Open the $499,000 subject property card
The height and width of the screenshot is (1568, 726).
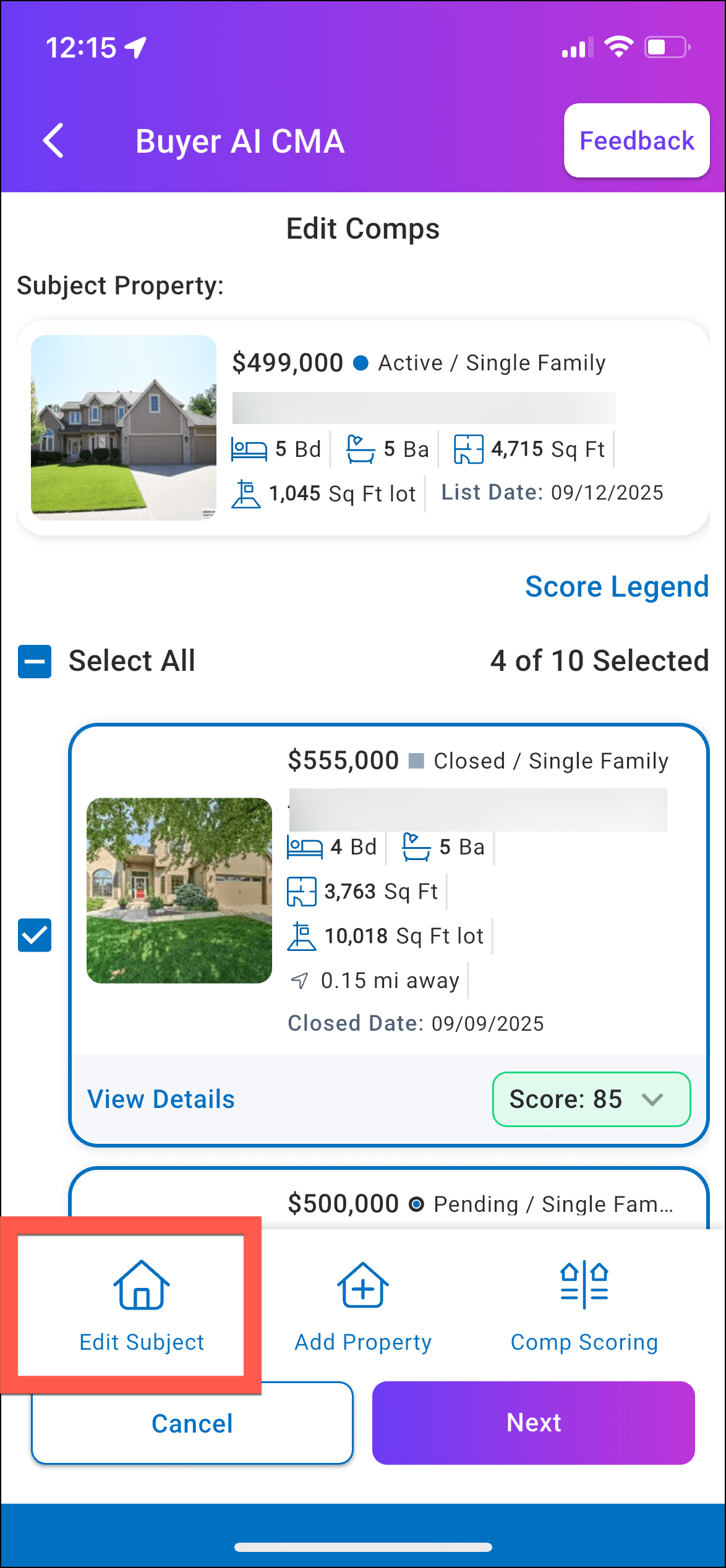click(x=362, y=427)
